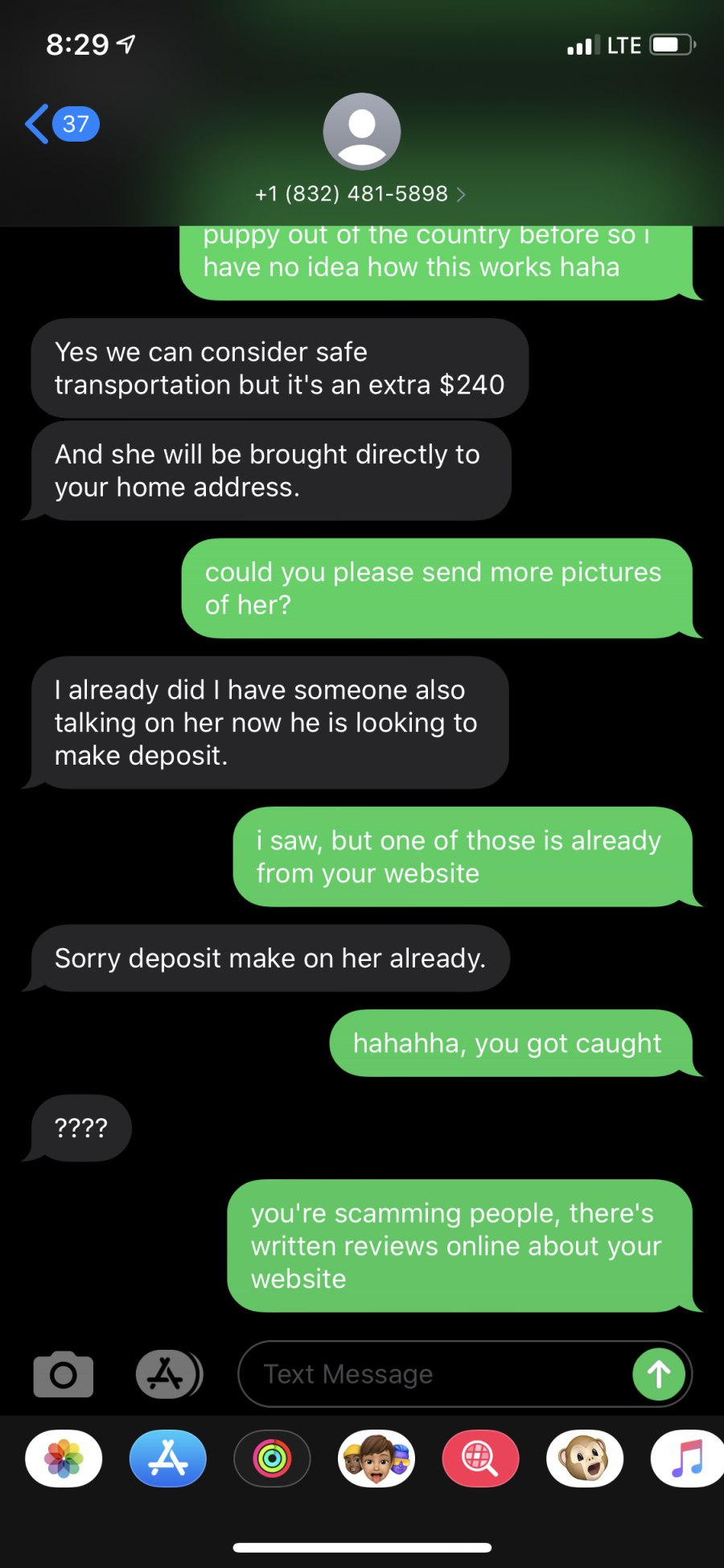Open the Music app in the app strip
Viewport: 724px width, 1568px height.
coord(688,1459)
